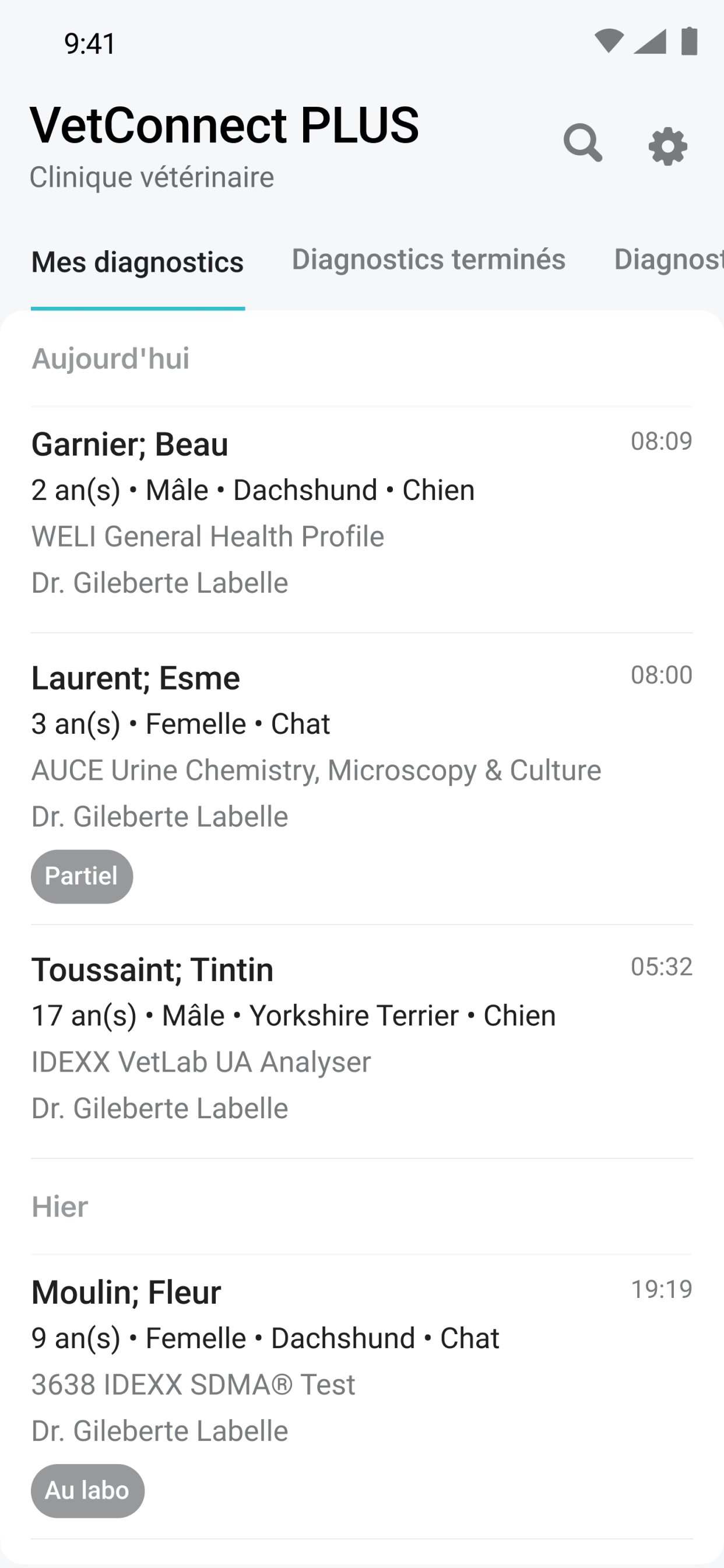The width and height of the screenshot is (724, 1568).
Task: Tap Dr. Gileberte Labelle on Toussaint; Tintin
Action: [159, 1108]
